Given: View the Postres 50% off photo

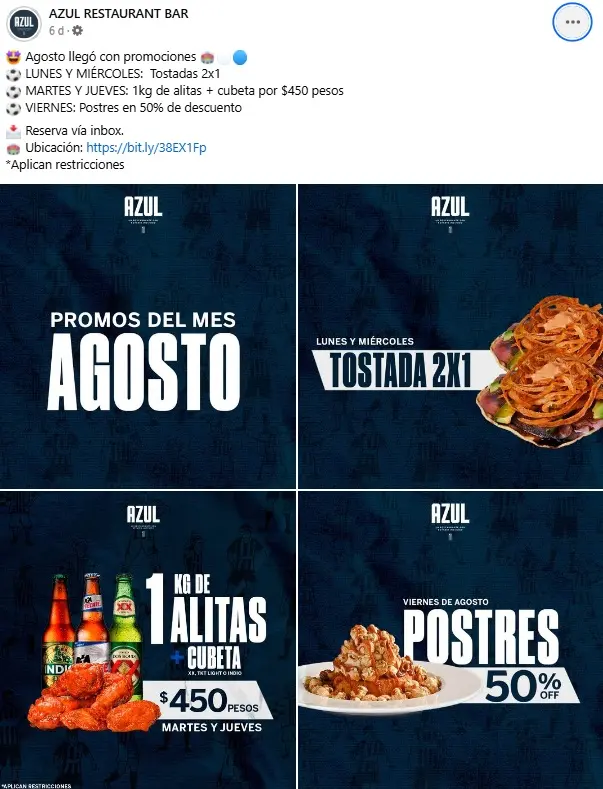Looking at the screenshot, I should [x=451, y=640].
